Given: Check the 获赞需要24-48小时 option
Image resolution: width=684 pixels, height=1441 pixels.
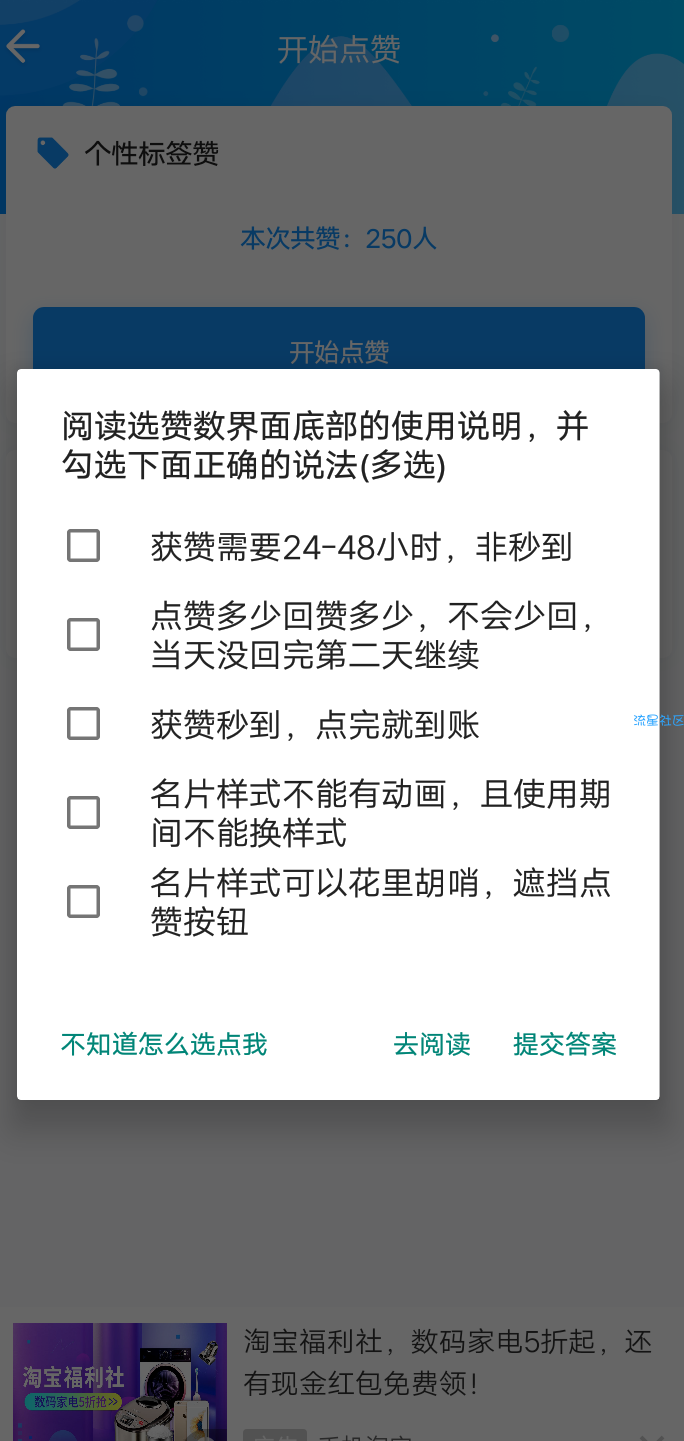Looking at the screenshot, I should click(83, 546).
